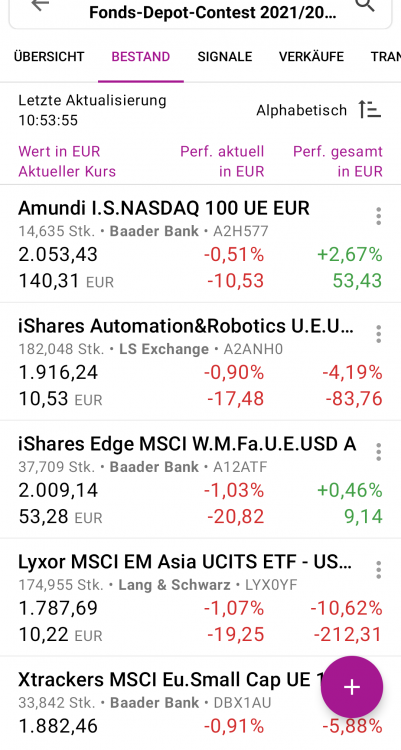Screen dimensions: 401x750
Task: Add a new position with the plus button
Action: point(352,687)
